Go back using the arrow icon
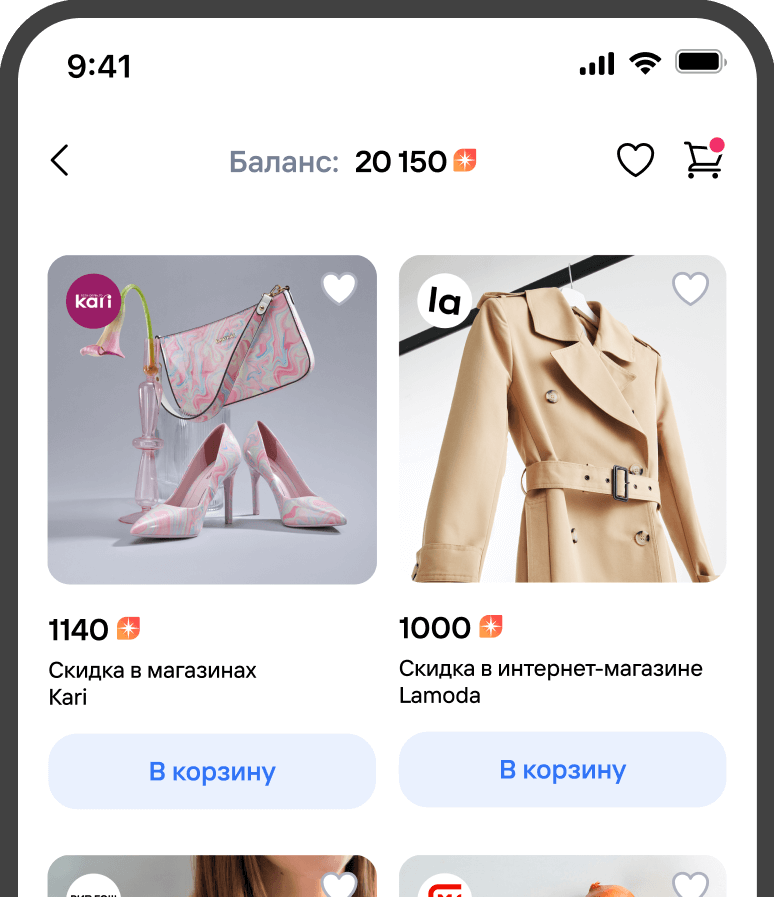 (60, 160)
